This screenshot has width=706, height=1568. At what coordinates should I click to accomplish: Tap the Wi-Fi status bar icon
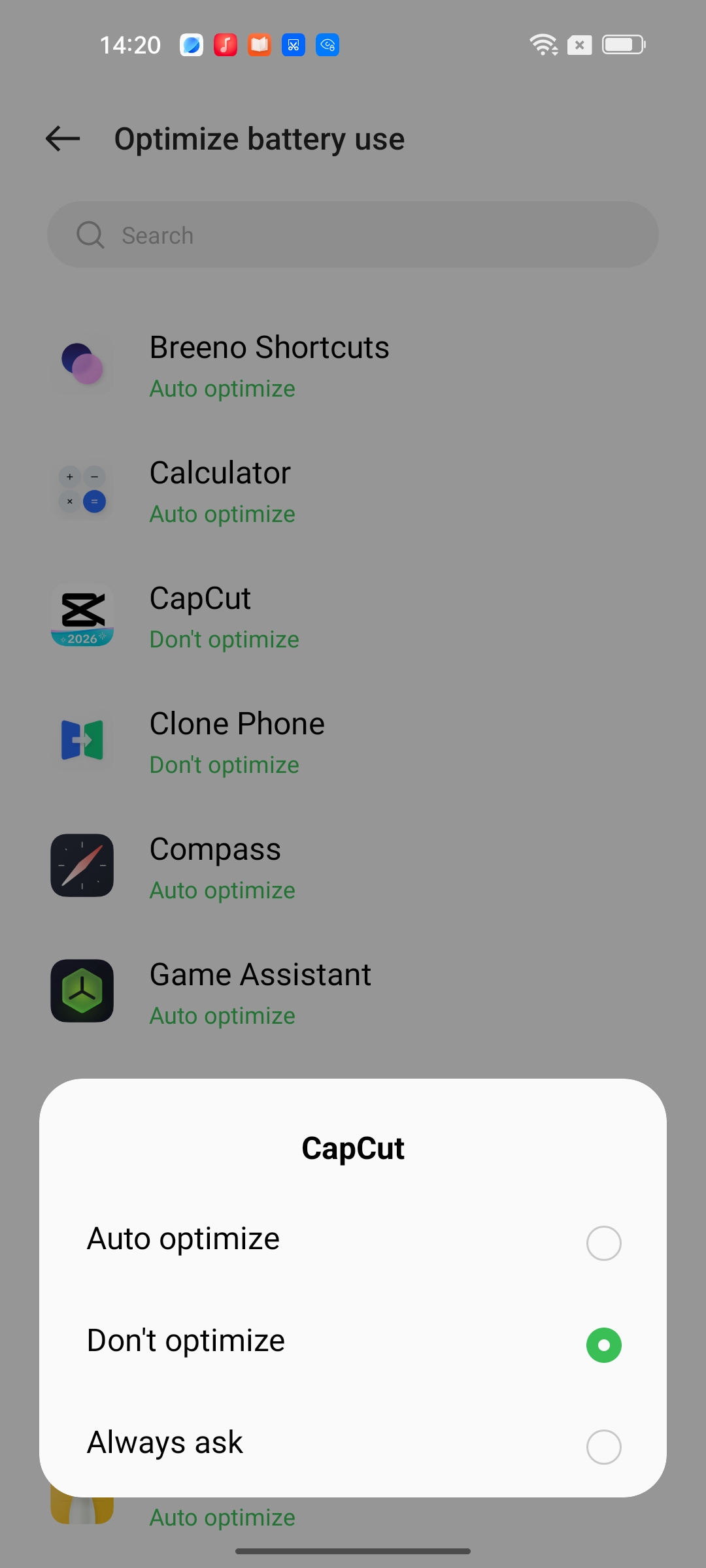(543, 44)
